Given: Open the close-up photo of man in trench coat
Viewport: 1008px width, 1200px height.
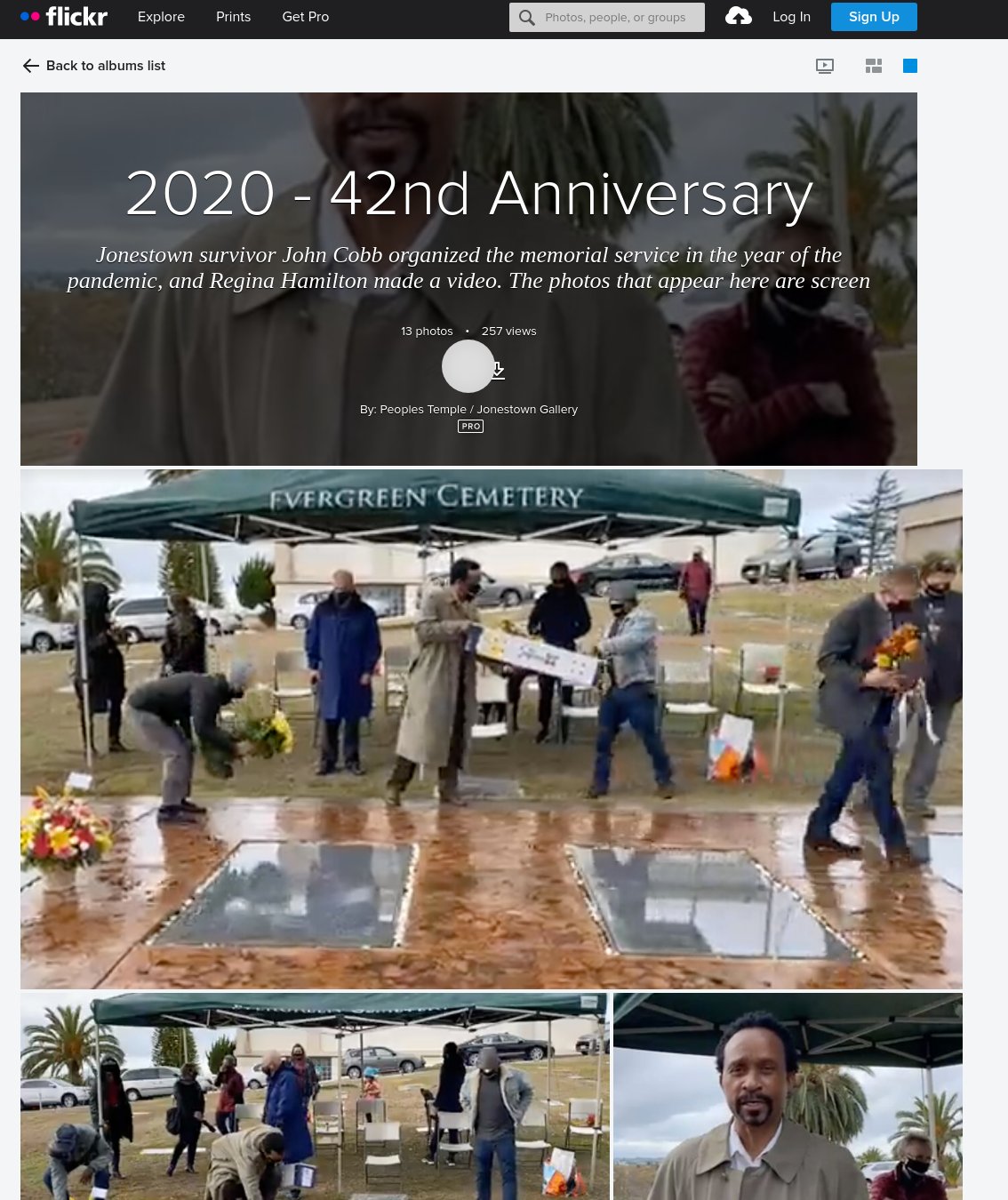Looking at the screenshot, I should (788, 1096).
